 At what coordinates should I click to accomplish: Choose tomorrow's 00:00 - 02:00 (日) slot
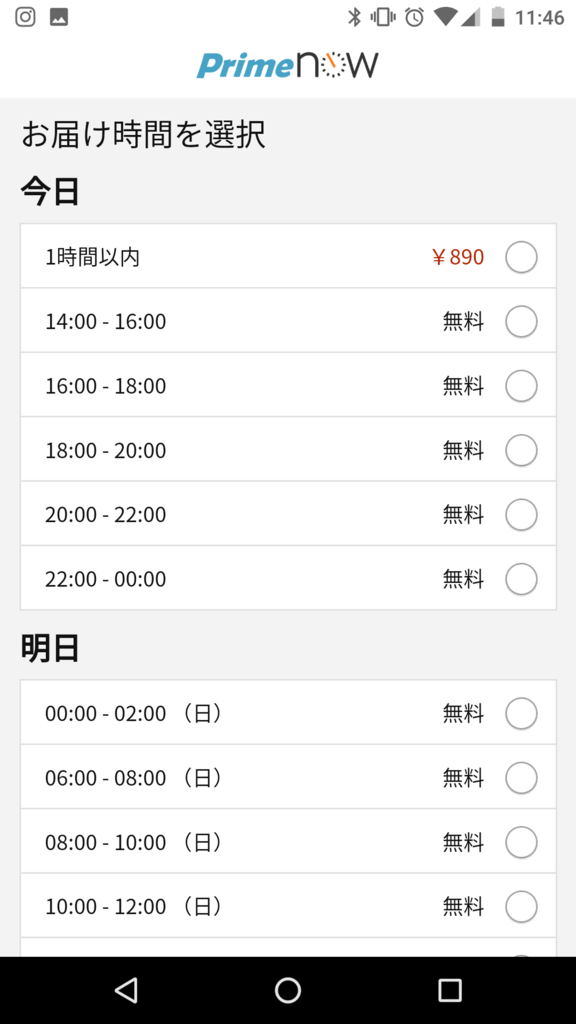coord(288,712)
